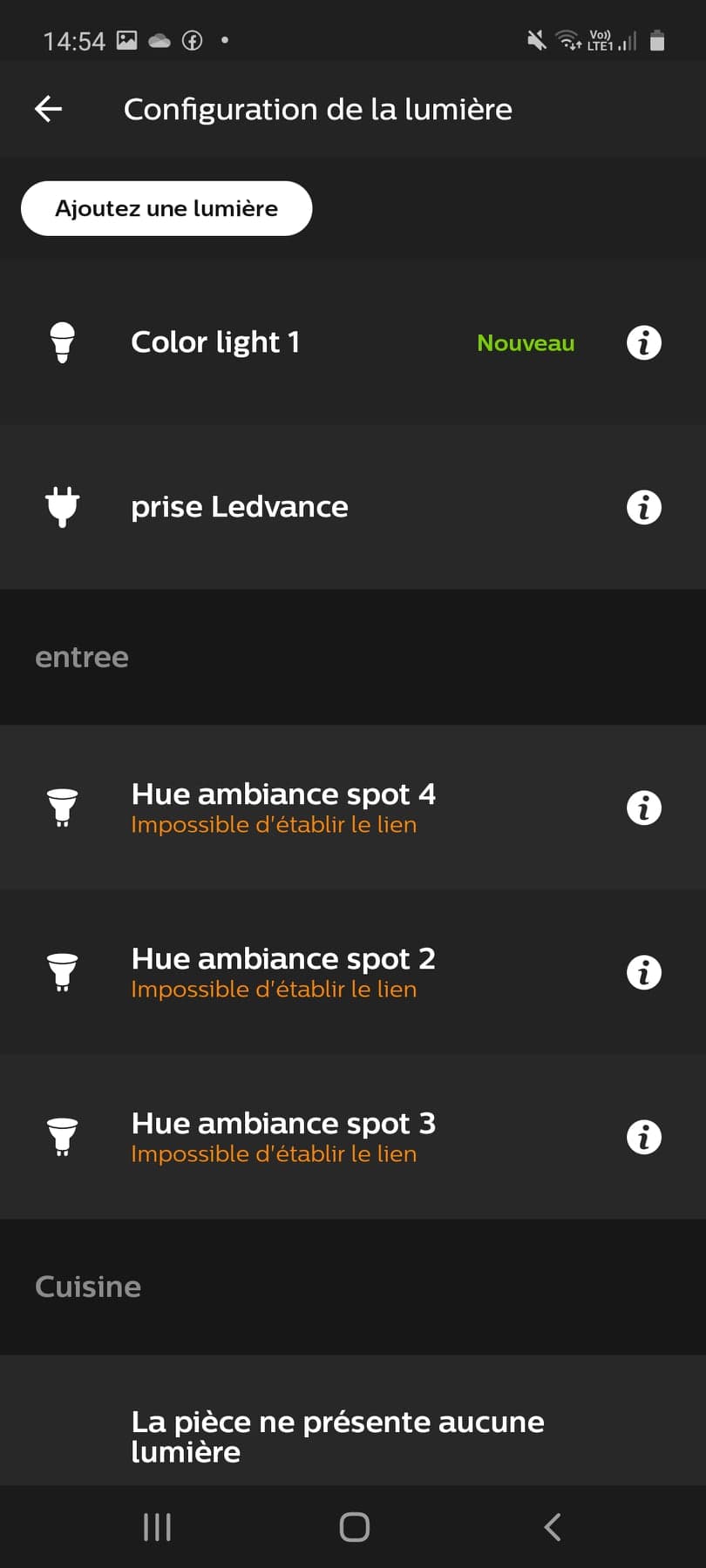
Task: Open Hue ambiance spot 3
Action: point(353,1137)
